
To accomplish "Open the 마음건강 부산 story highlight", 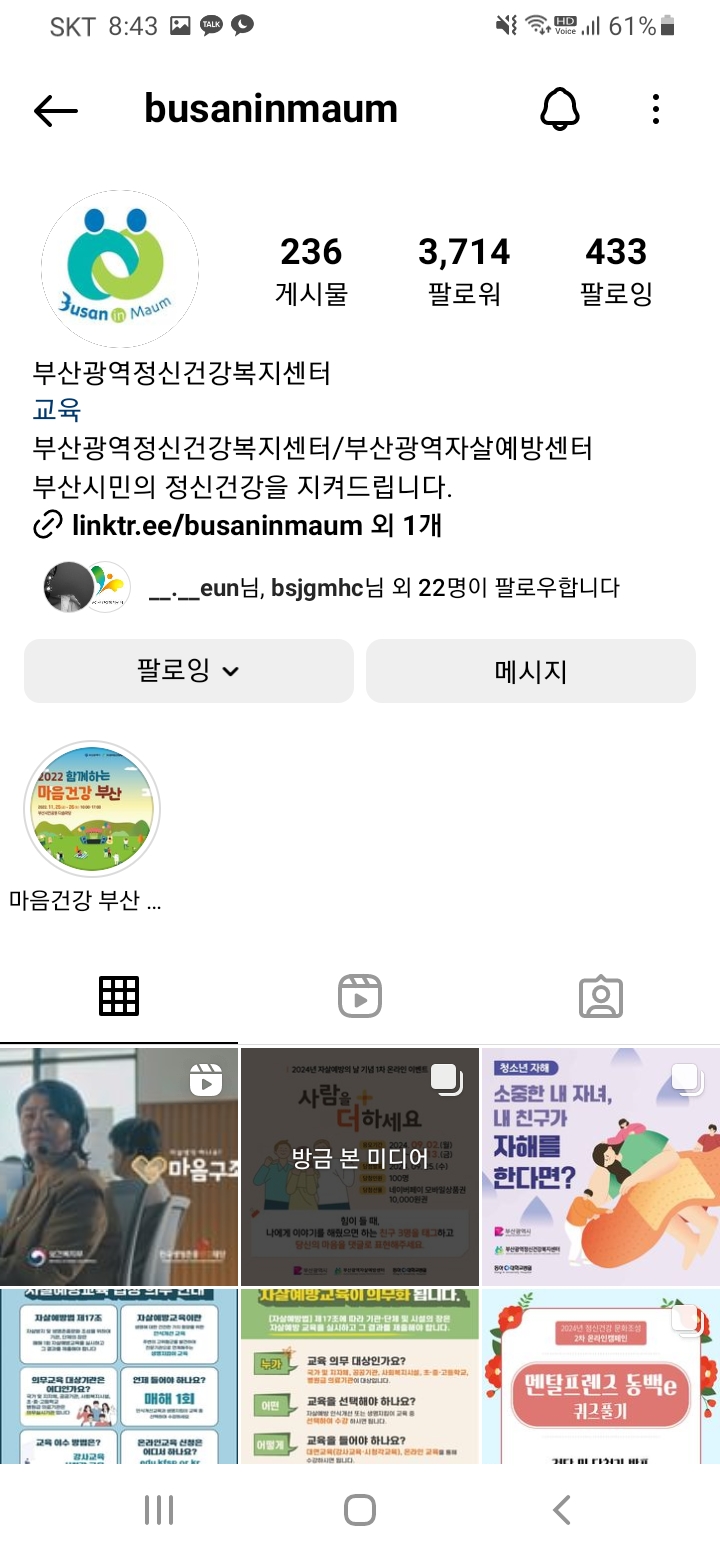I will (x=92, y=810).
